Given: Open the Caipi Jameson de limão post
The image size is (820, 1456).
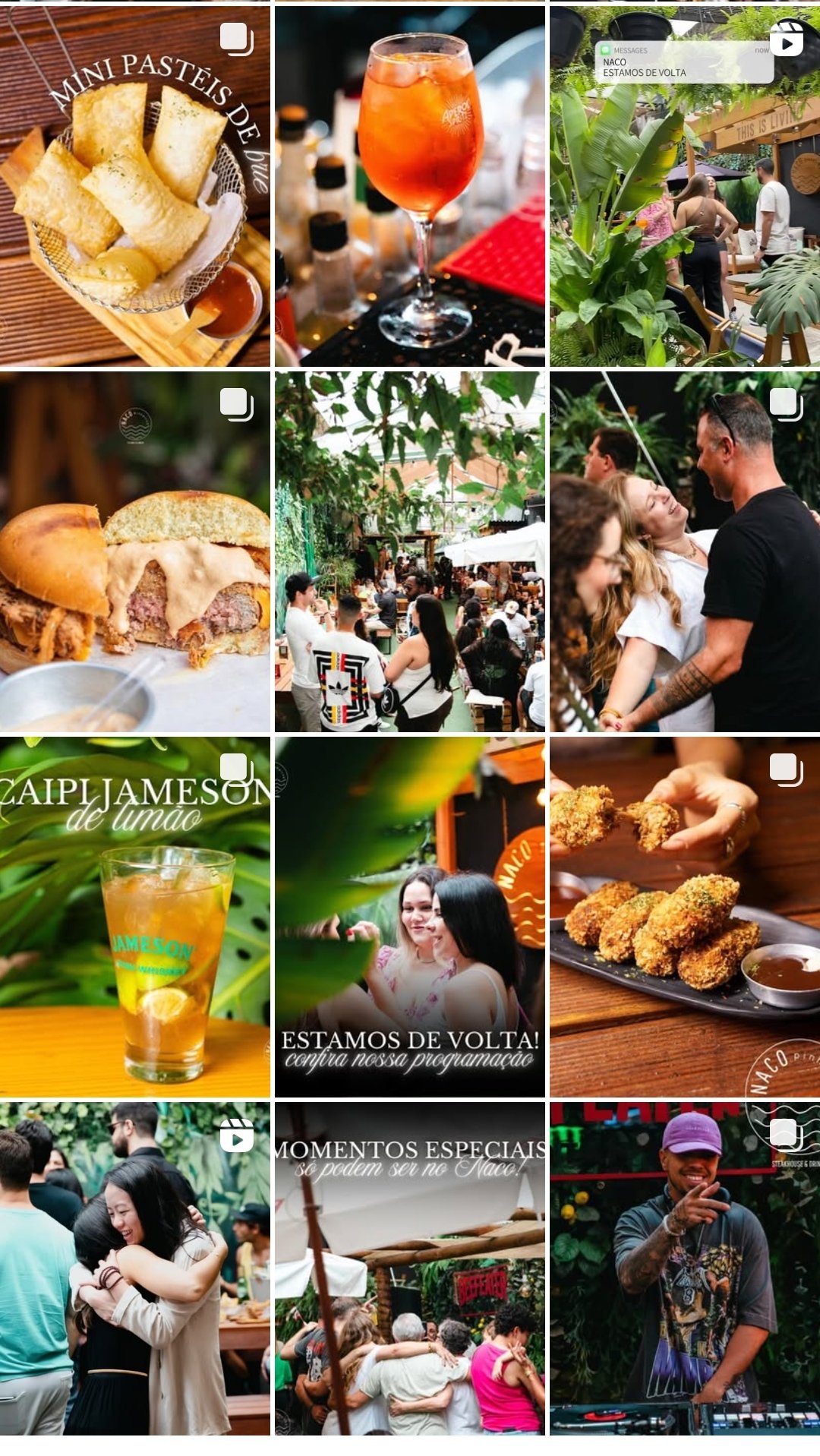Looking at the screenshot, I should pos(134,917).
